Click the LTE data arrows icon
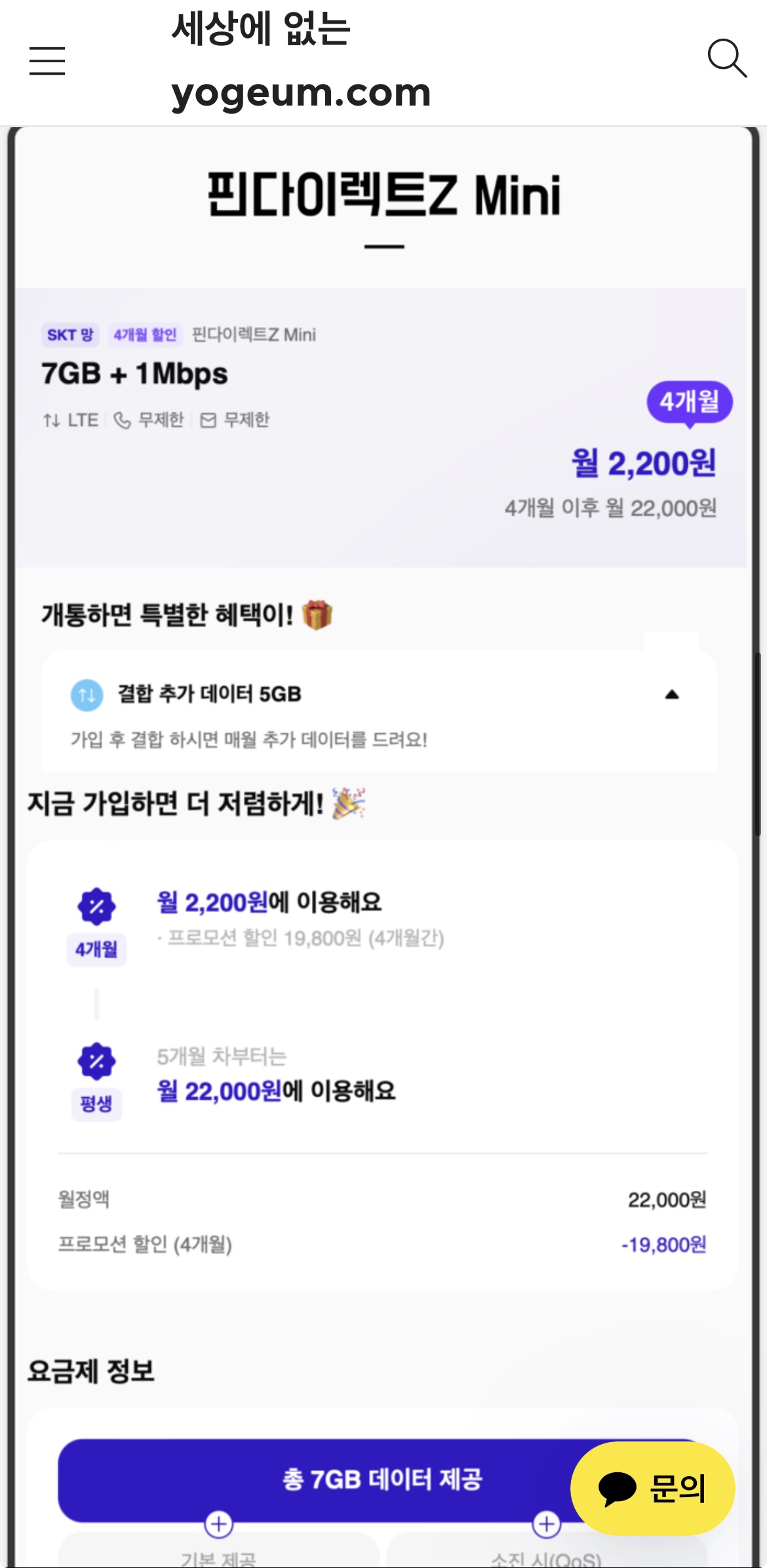The image size is (767, 1568). click(52, 420)
